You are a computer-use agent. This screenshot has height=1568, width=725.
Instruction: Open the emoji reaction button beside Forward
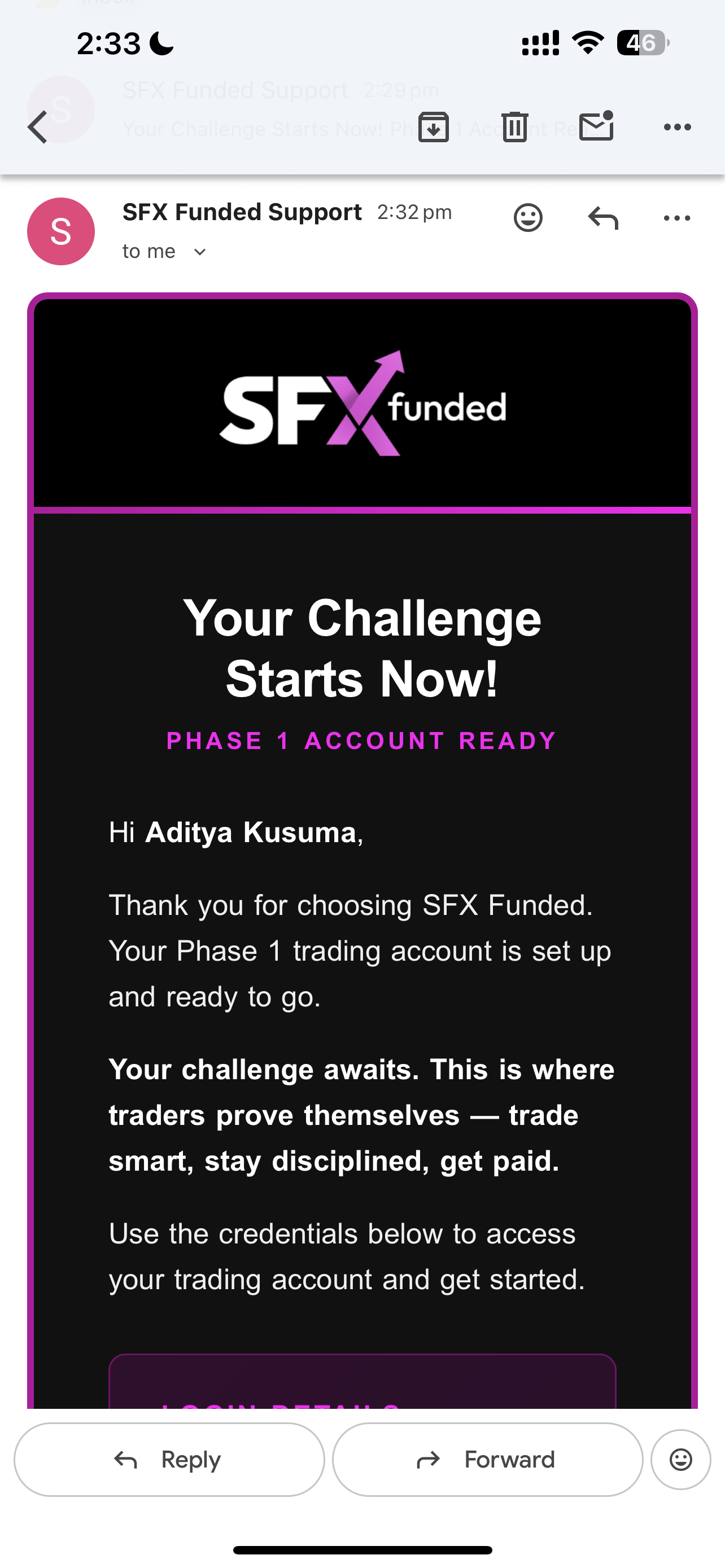(x=680, y=1459)
